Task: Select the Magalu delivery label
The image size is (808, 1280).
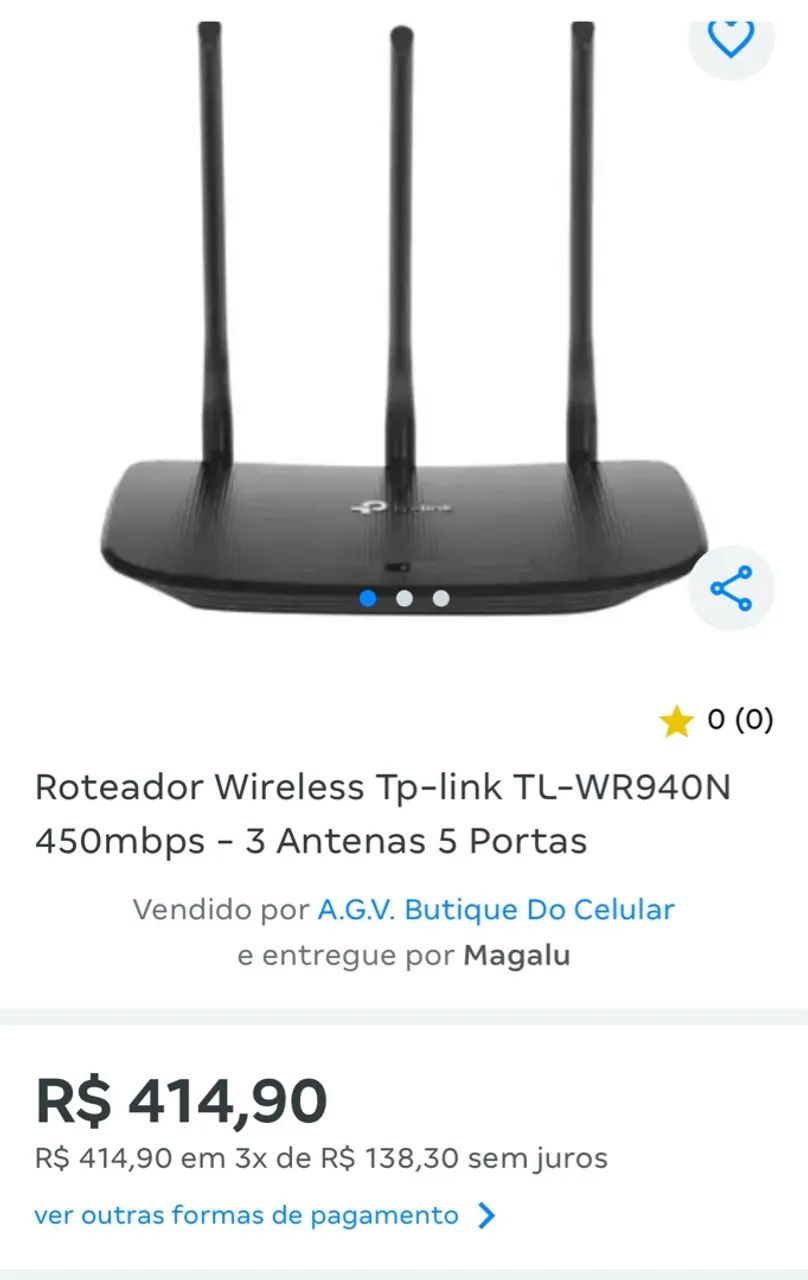Action: pos(517,955)
